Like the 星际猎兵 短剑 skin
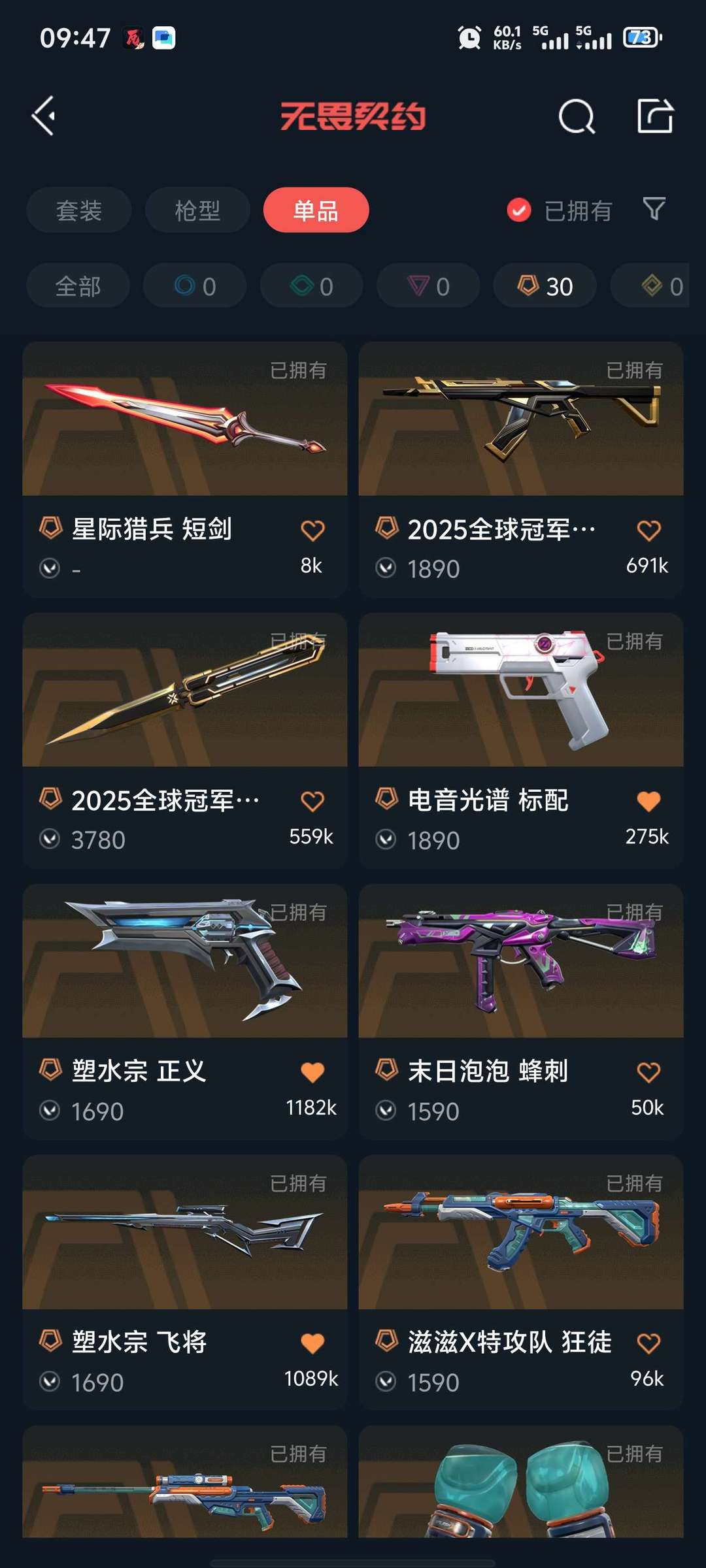The width and height of the screenshot is (706, 1568). pos(312,531)
